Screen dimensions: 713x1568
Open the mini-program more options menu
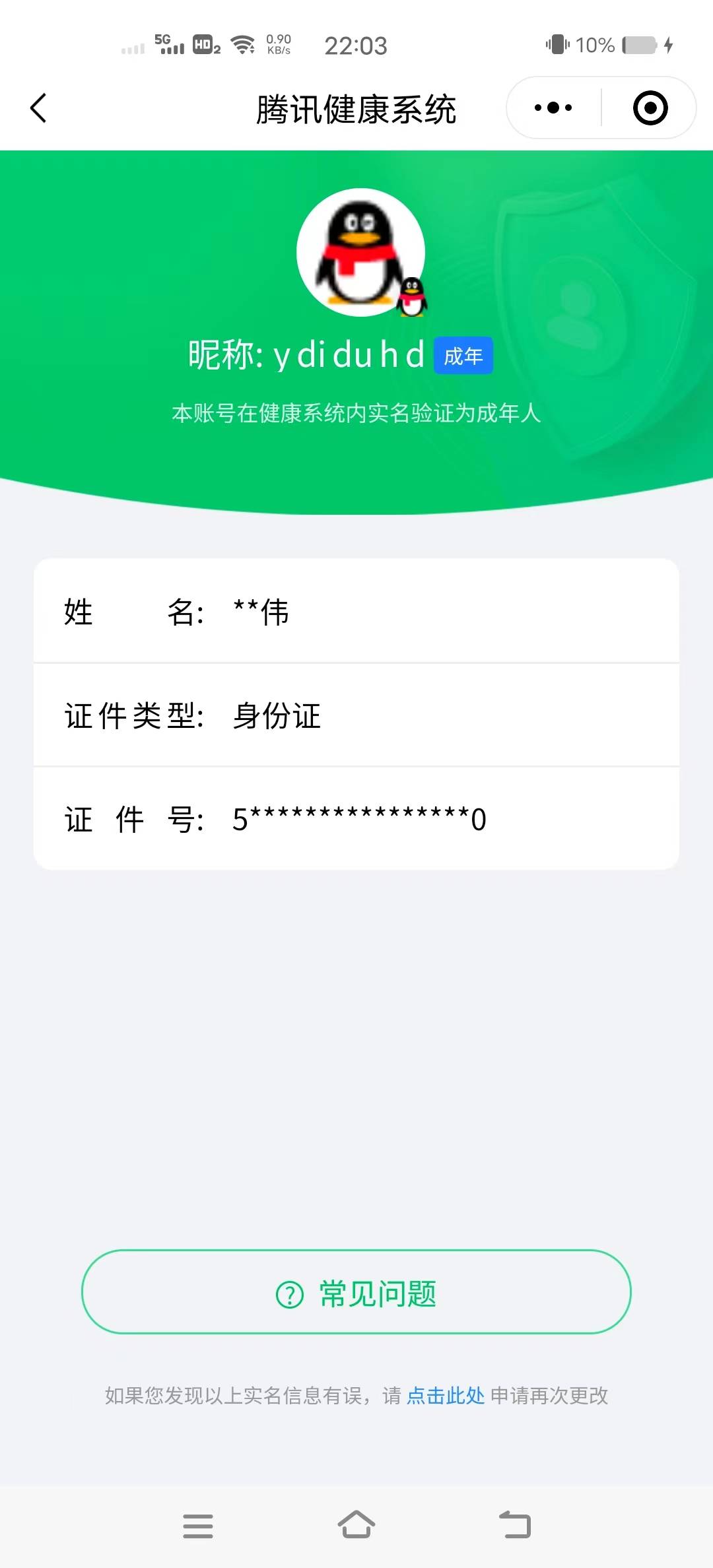tap(552, 107)
